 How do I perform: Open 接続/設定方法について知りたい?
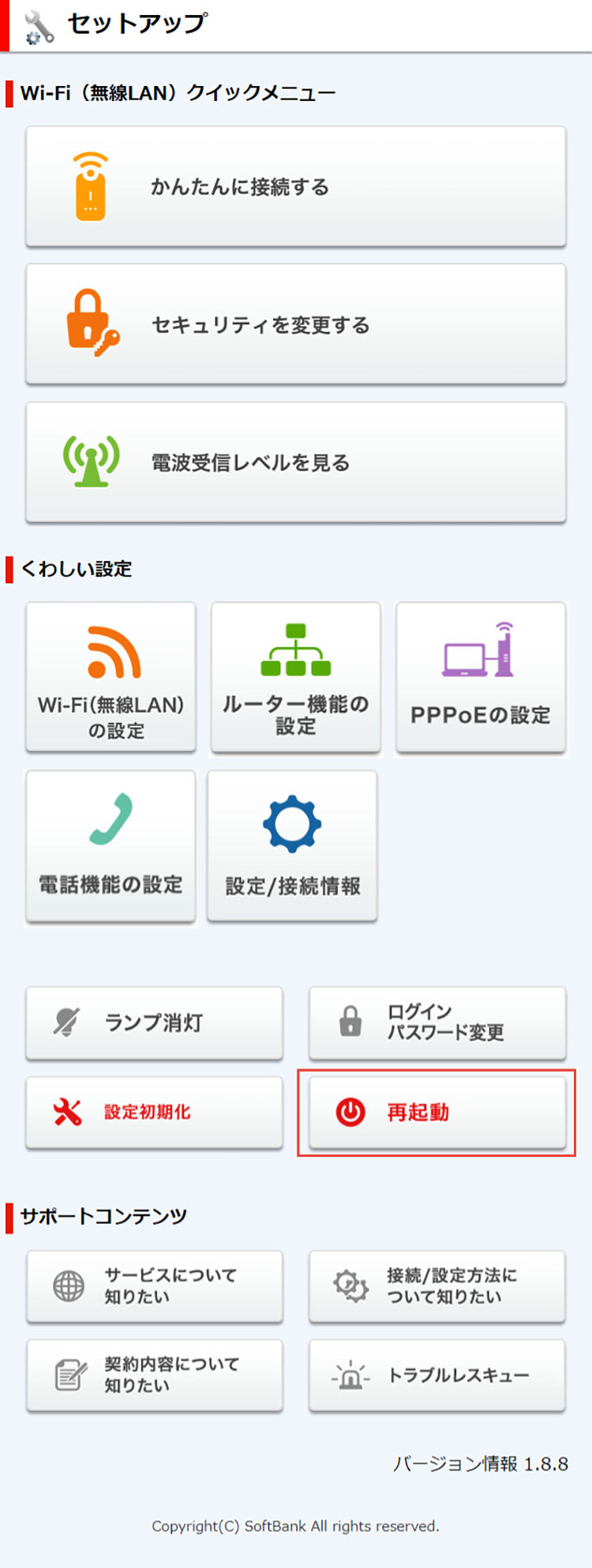coord(437,1286)
